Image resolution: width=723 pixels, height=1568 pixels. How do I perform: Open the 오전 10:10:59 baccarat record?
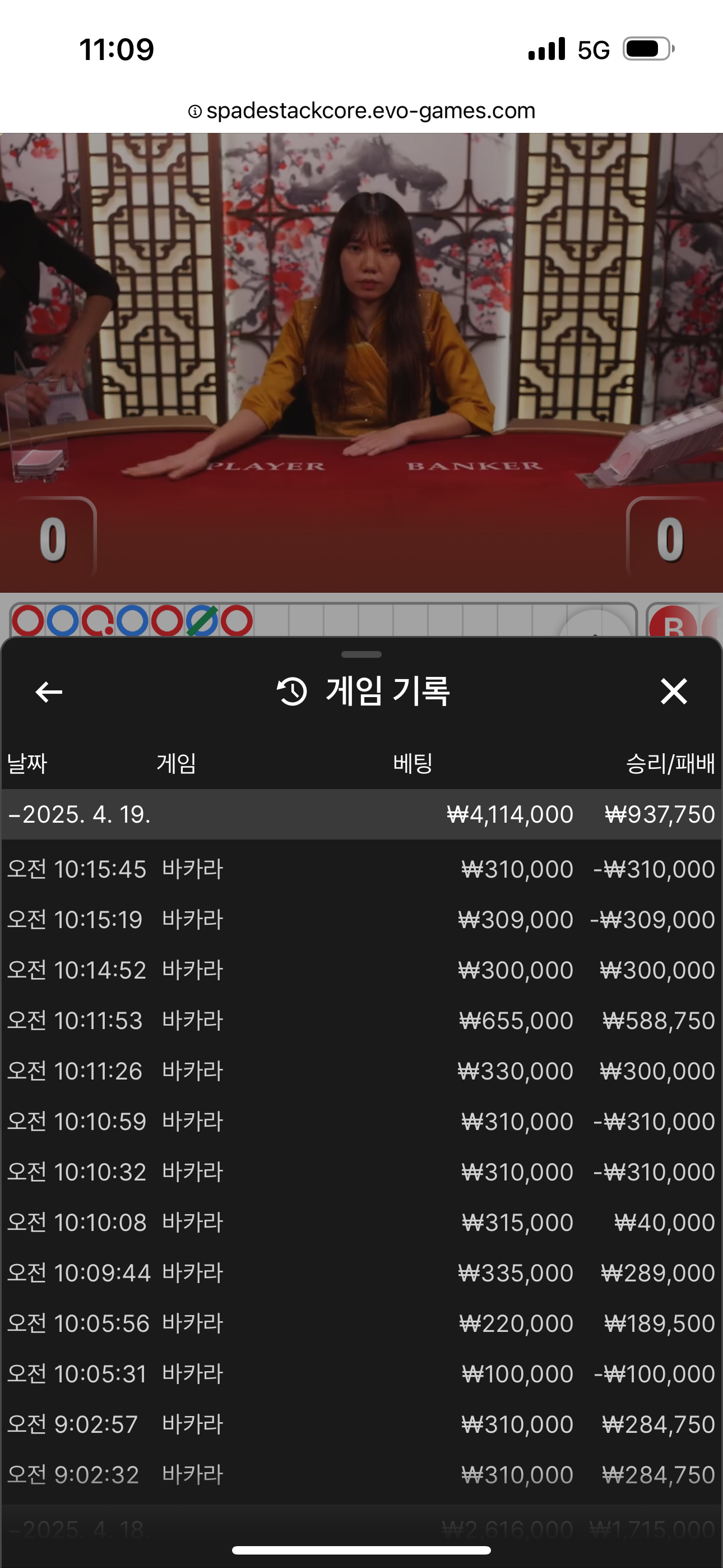coord(361,1122)
